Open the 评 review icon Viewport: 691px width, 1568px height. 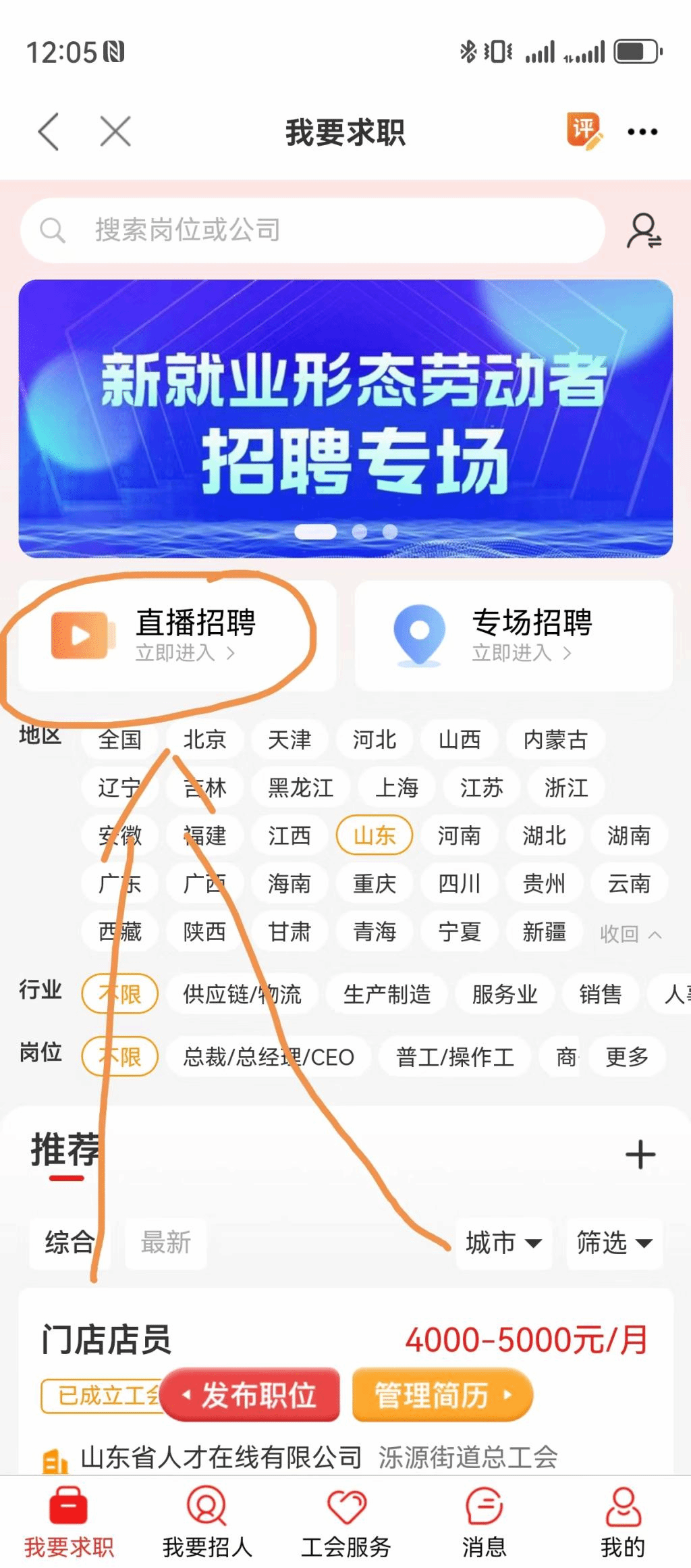coord(584,130)
